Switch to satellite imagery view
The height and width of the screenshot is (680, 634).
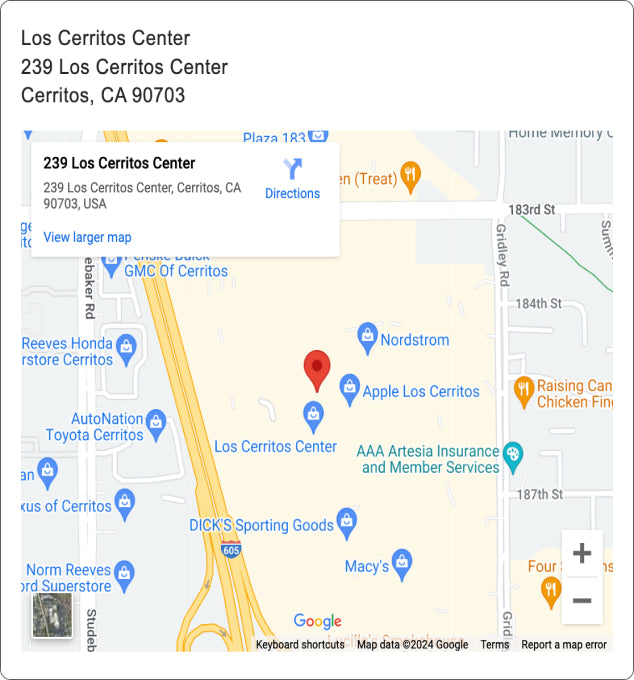pos(52,614)
